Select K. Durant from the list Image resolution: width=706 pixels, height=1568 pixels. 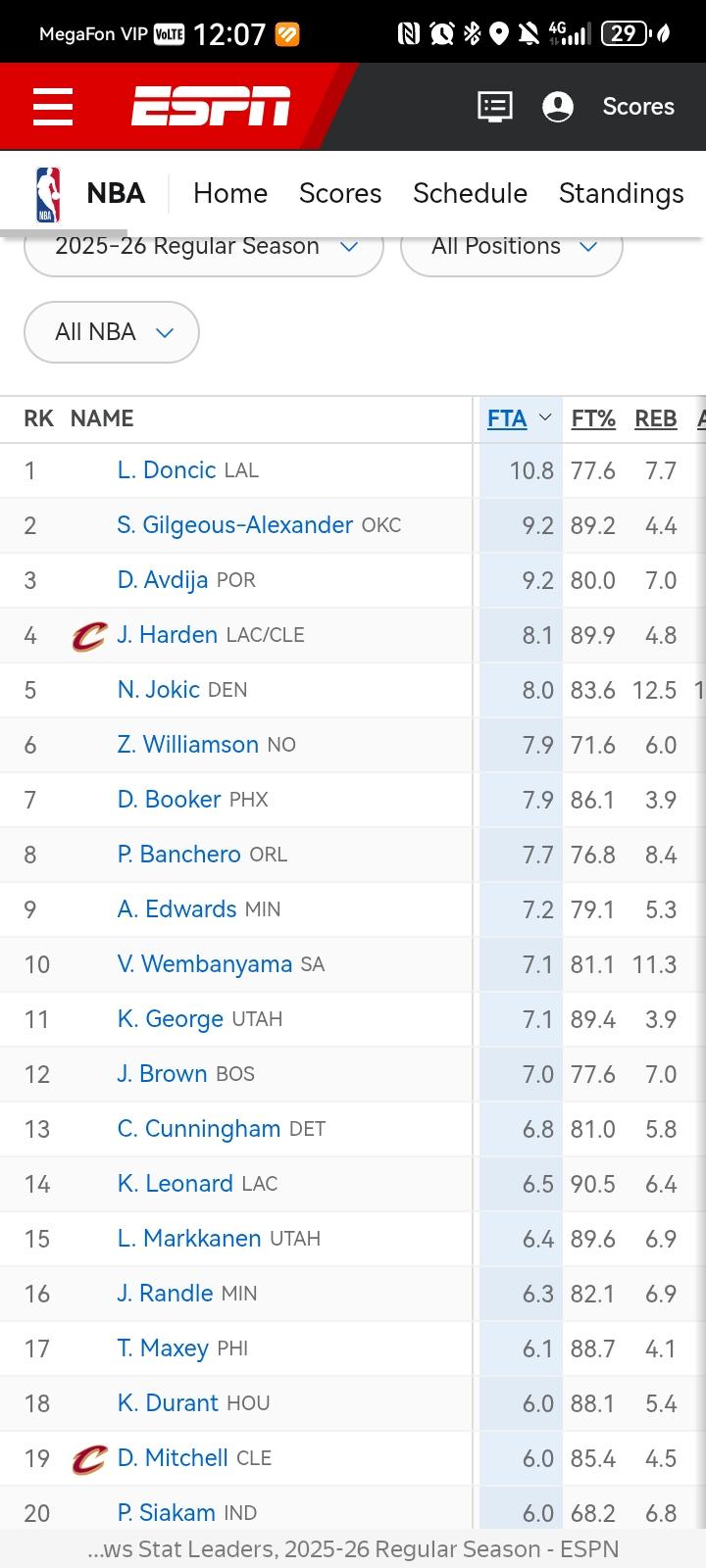[x=168, y=1403]
